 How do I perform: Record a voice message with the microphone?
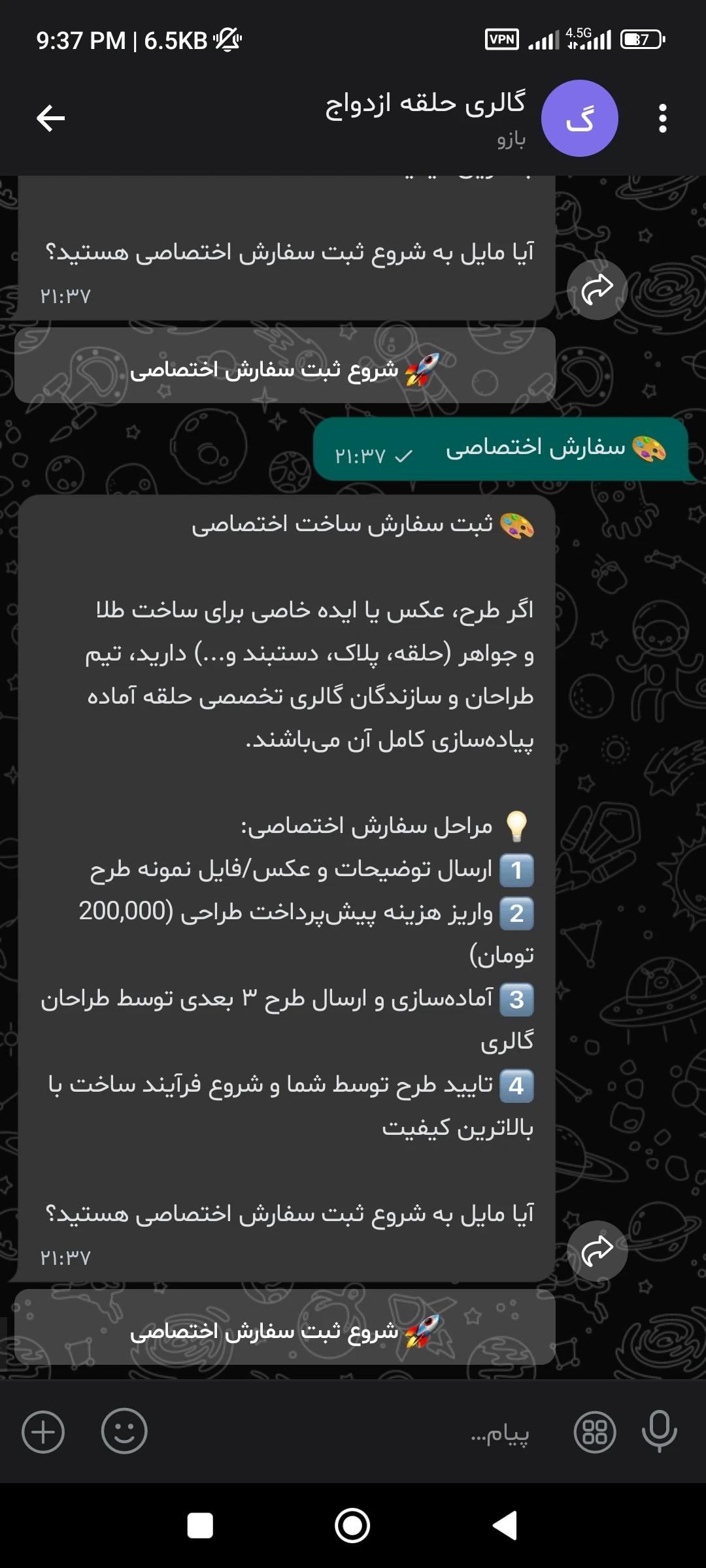(660, 1431)
